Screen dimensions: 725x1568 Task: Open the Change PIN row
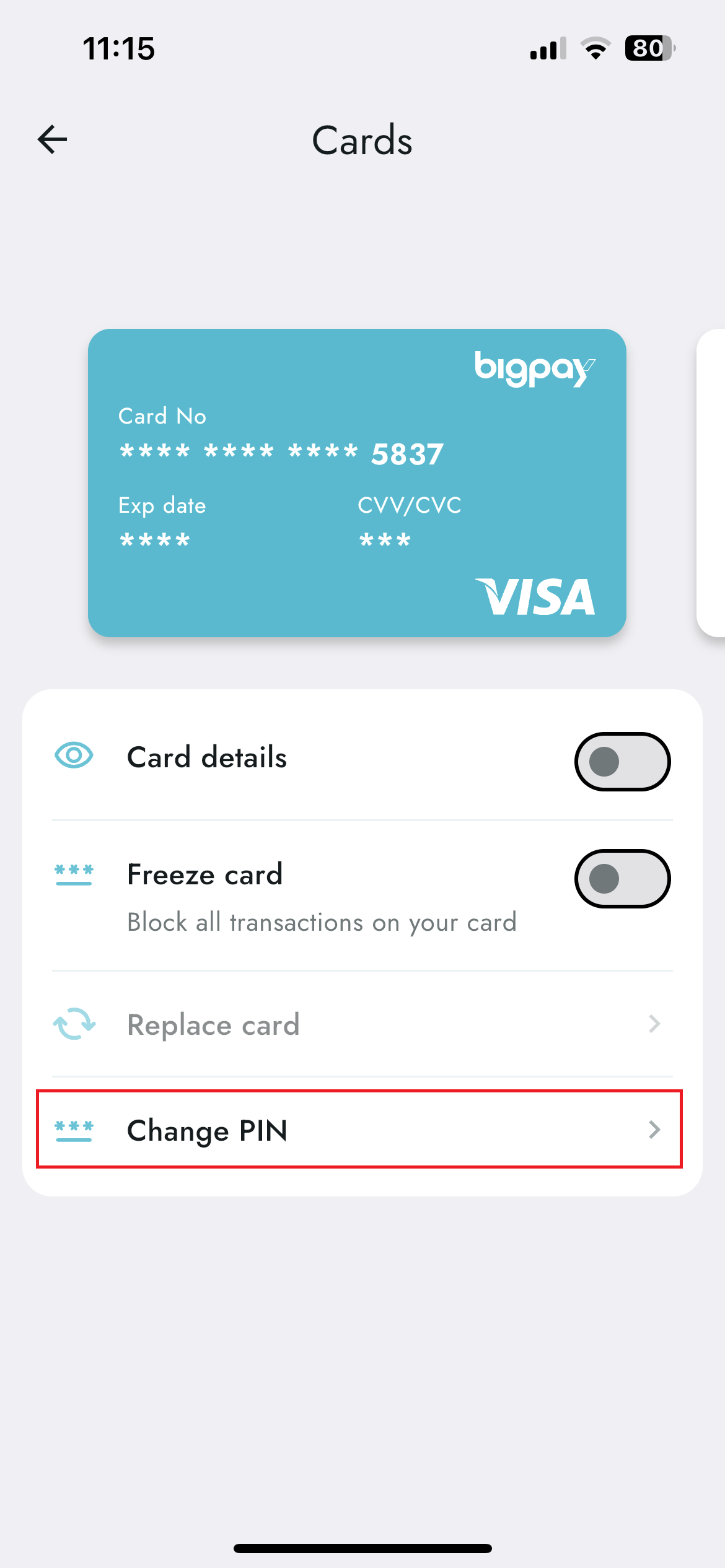tap(359, 1130)
